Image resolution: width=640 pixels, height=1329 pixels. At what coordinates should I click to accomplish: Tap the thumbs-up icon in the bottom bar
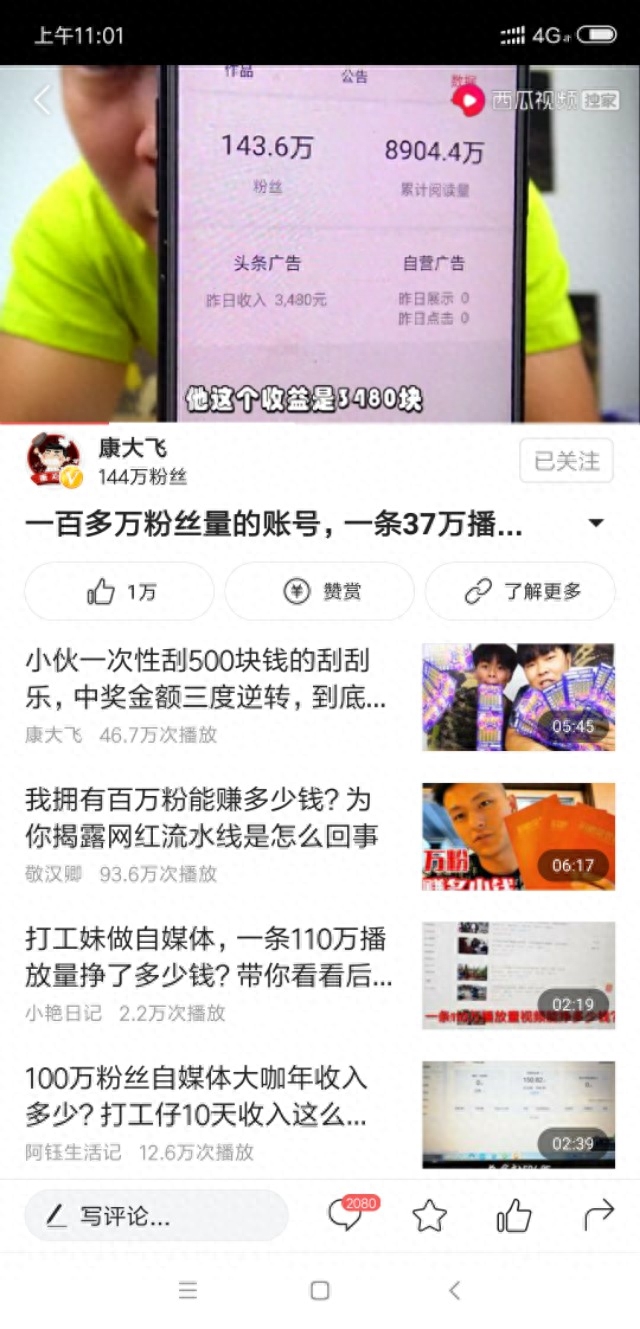click(513, 1216)
